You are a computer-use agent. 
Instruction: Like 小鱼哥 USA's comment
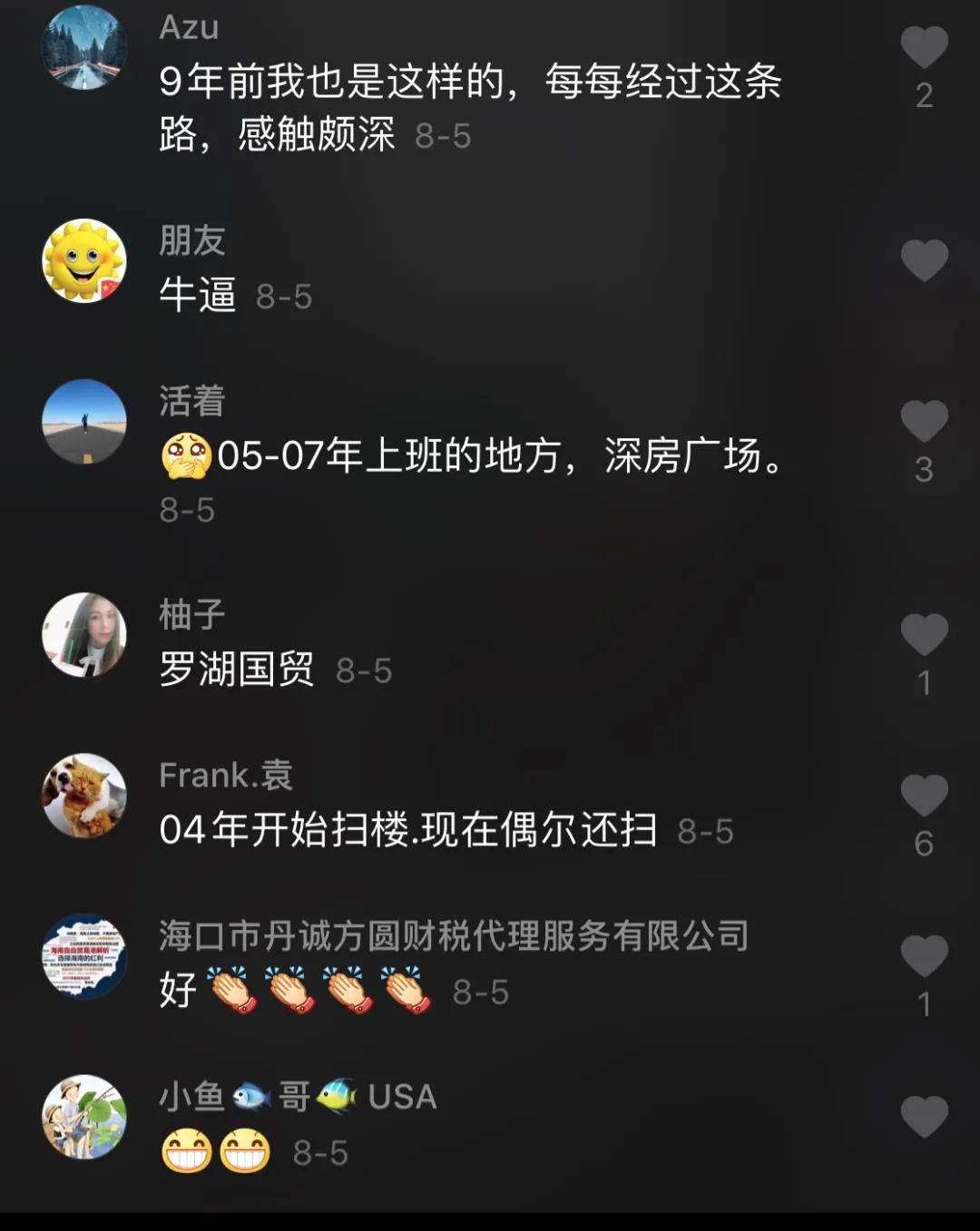coord(924,1117)
